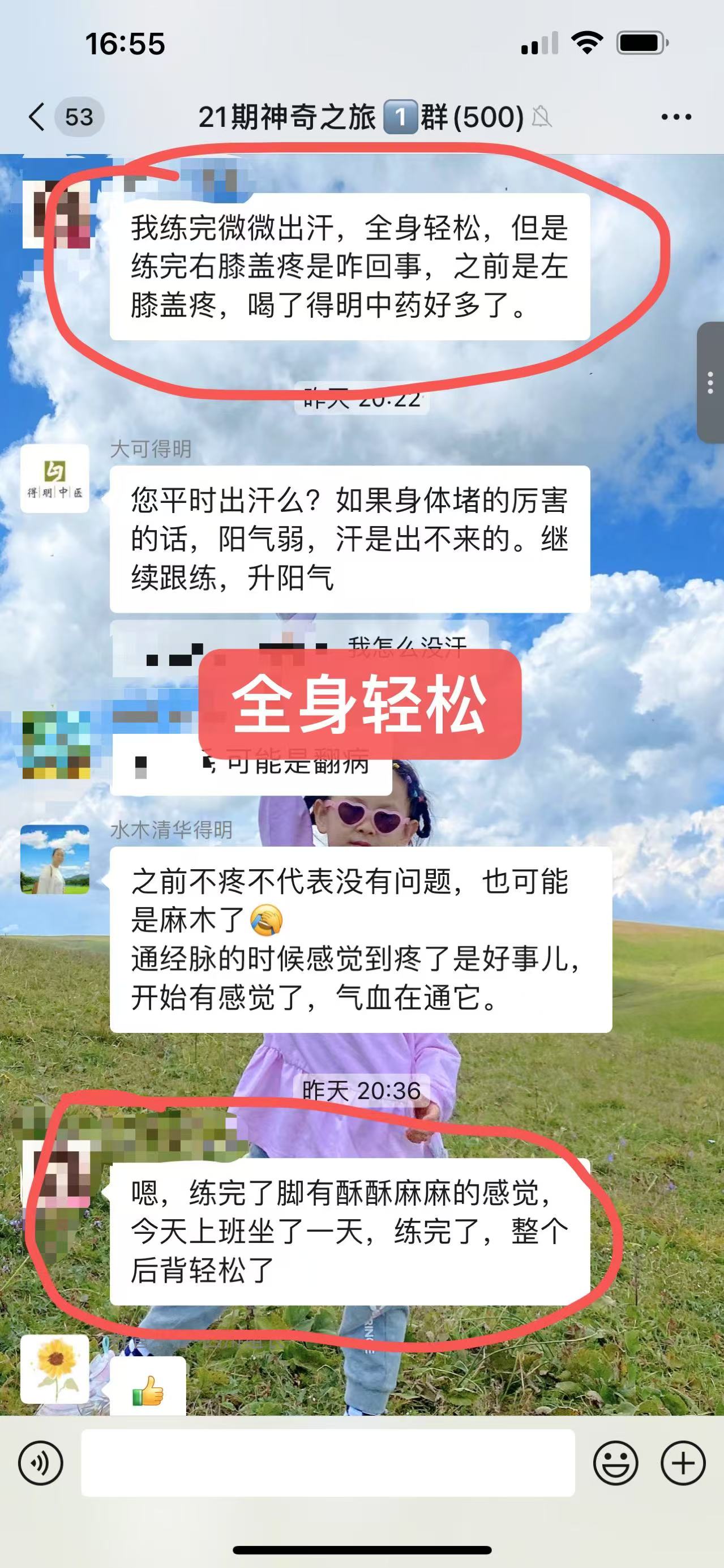View 水木清华得明's profile avatar
The height and width of the screenshot is (1568, 724).
coord(55,859)
